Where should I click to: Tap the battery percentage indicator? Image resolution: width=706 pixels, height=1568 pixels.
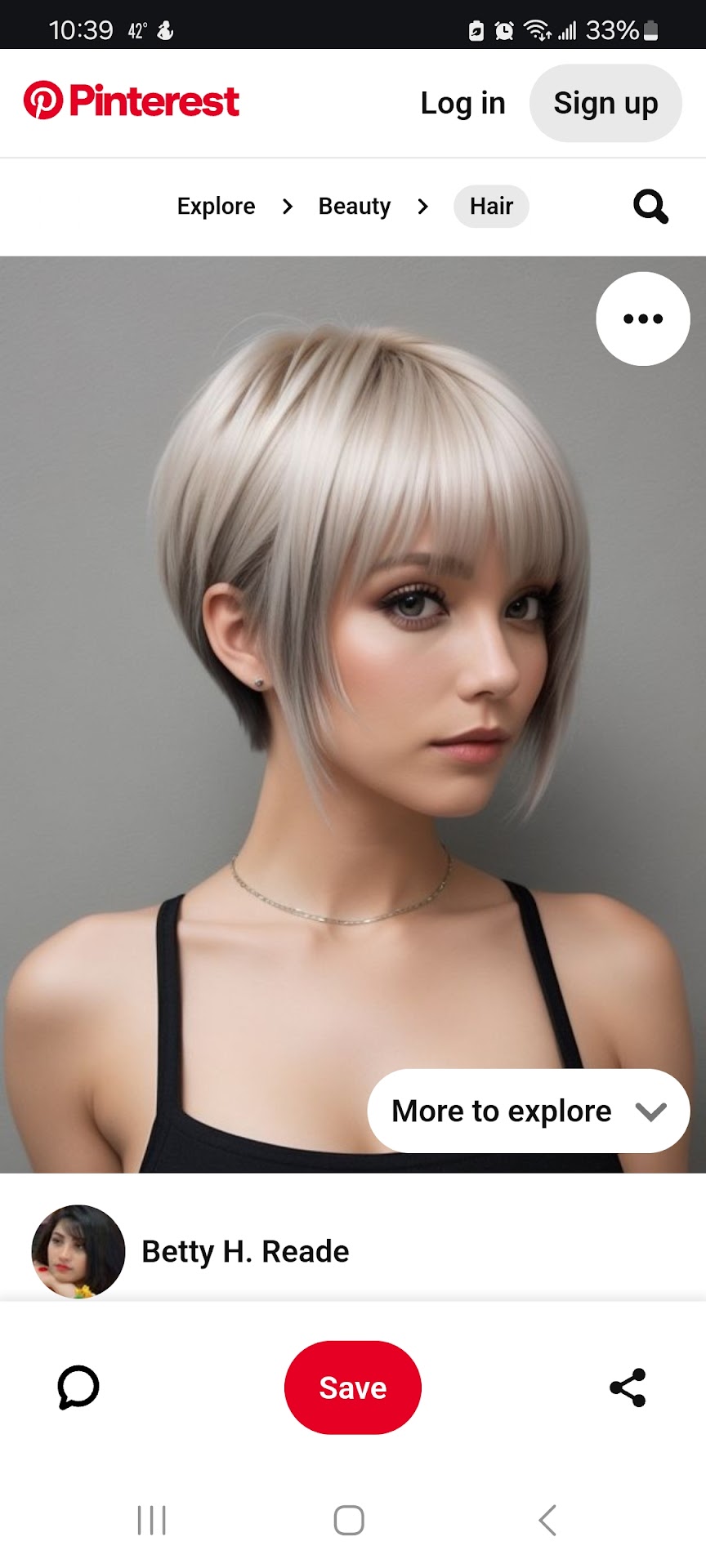point(610,30)
